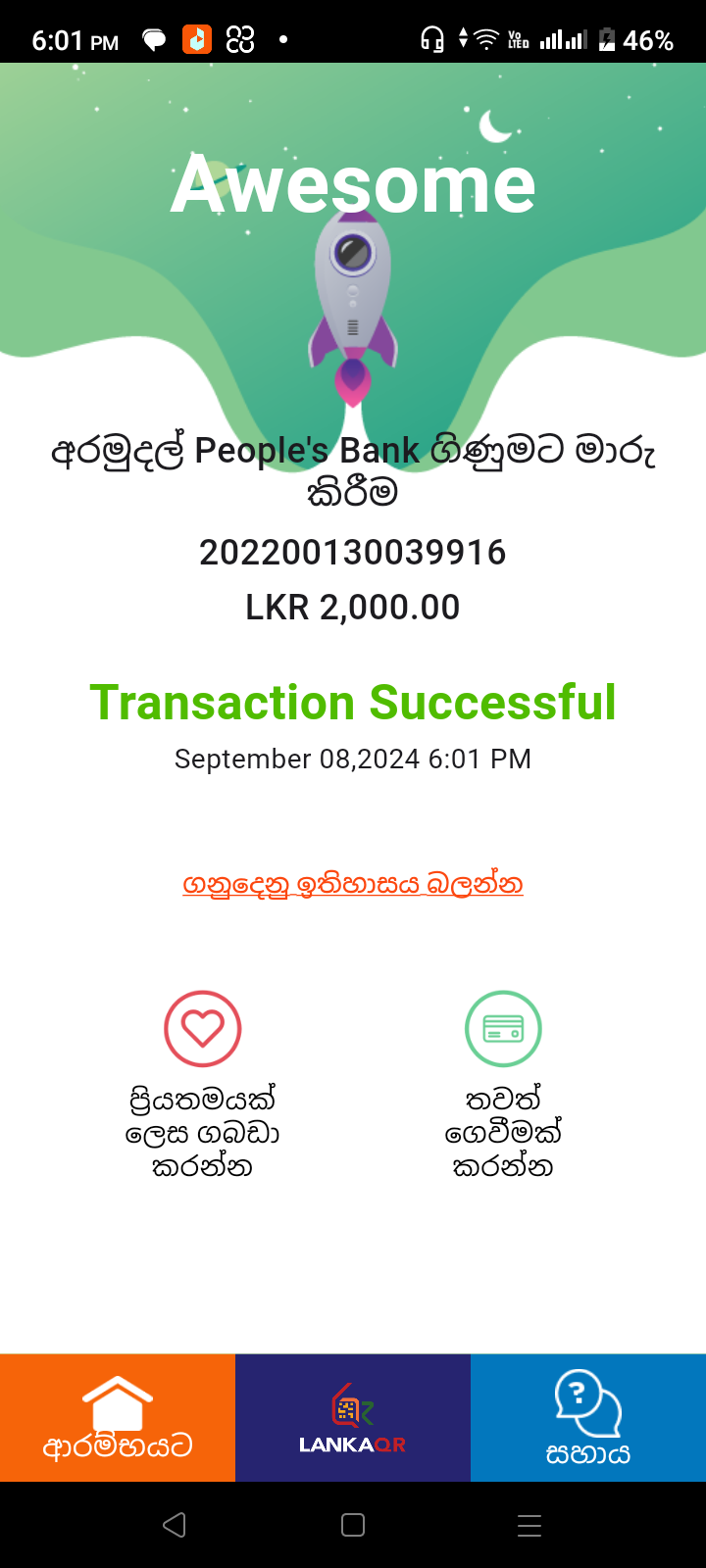
Task: Go to the home tab
Action: tap(118, 1417)
